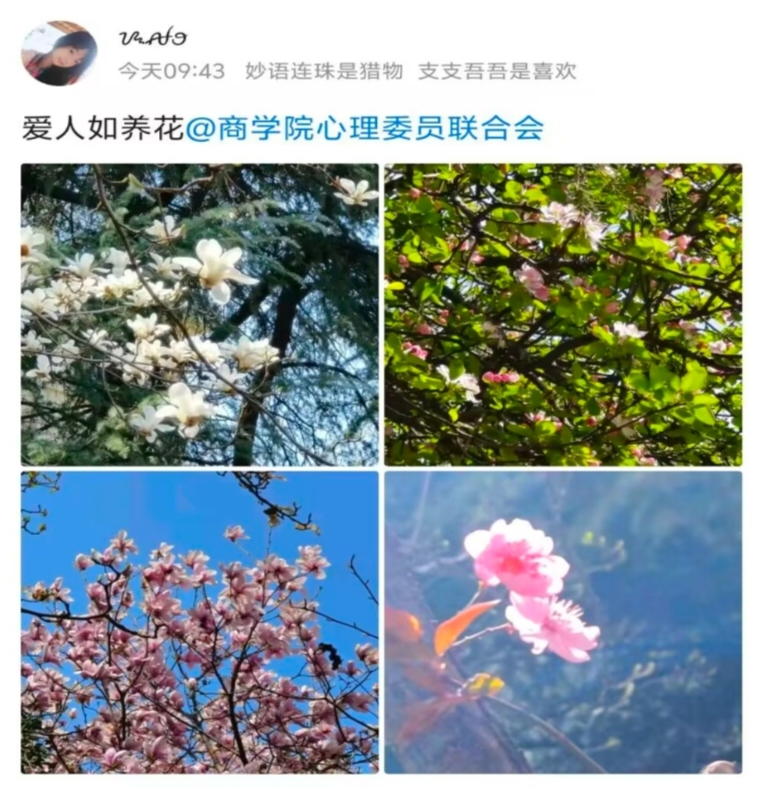
Task: View the white magnolia blossoms photo
Action: [x=200, y=315]
